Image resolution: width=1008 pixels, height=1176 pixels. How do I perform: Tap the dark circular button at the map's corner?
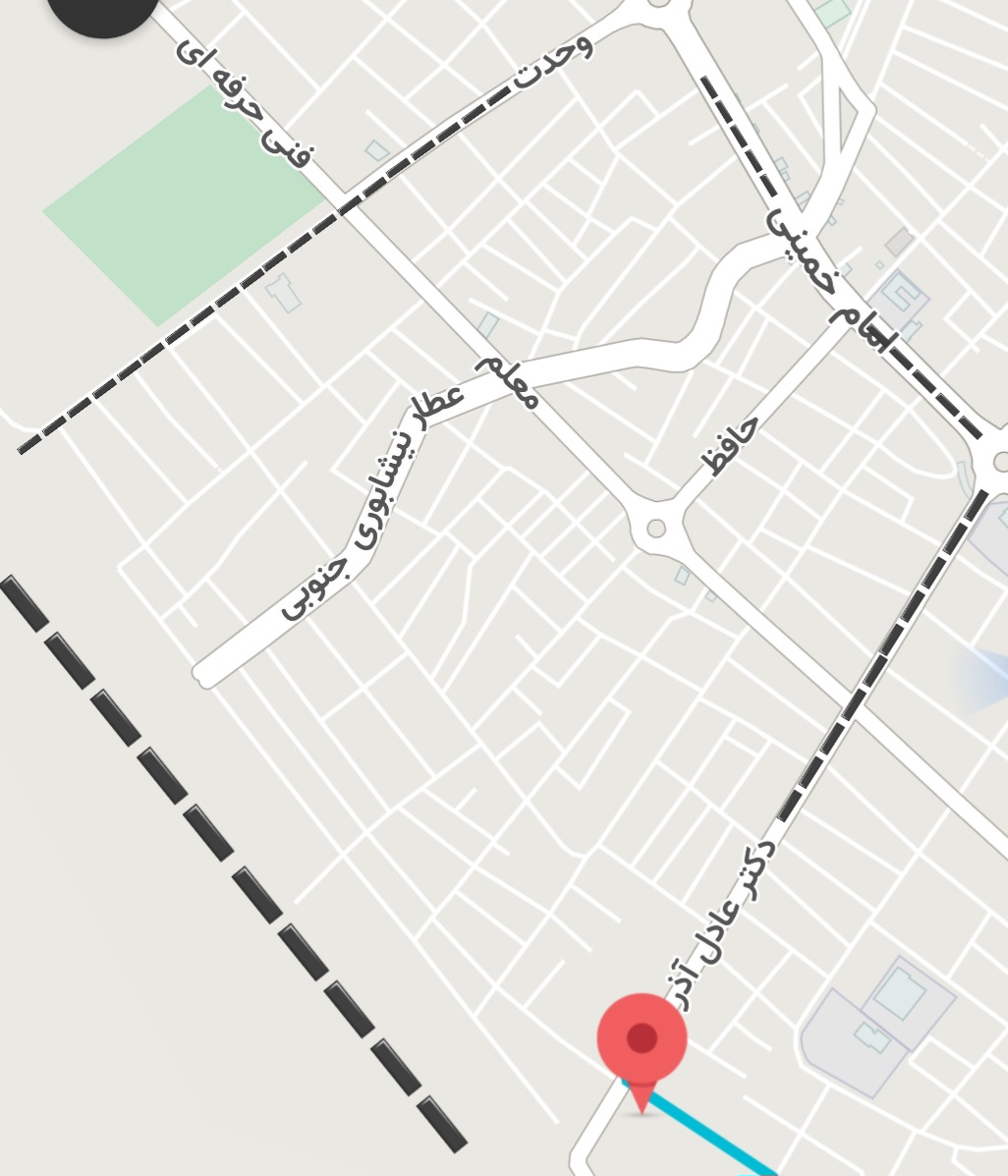click(103, 10)
